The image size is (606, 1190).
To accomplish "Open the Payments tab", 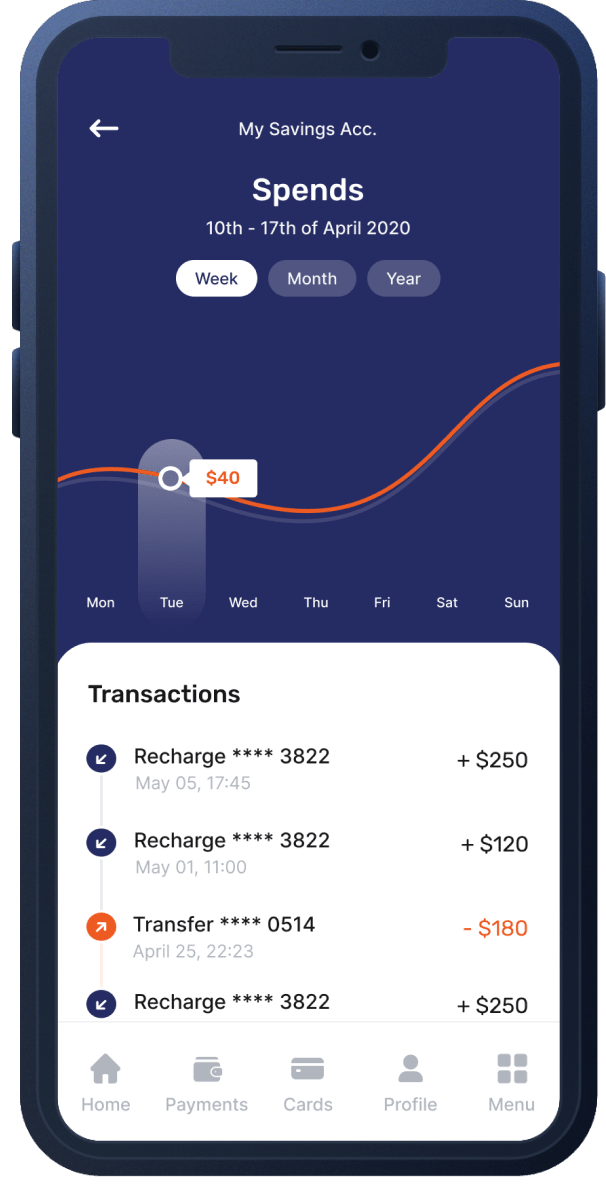I will pyautogui.click(x=206, y=1083).
